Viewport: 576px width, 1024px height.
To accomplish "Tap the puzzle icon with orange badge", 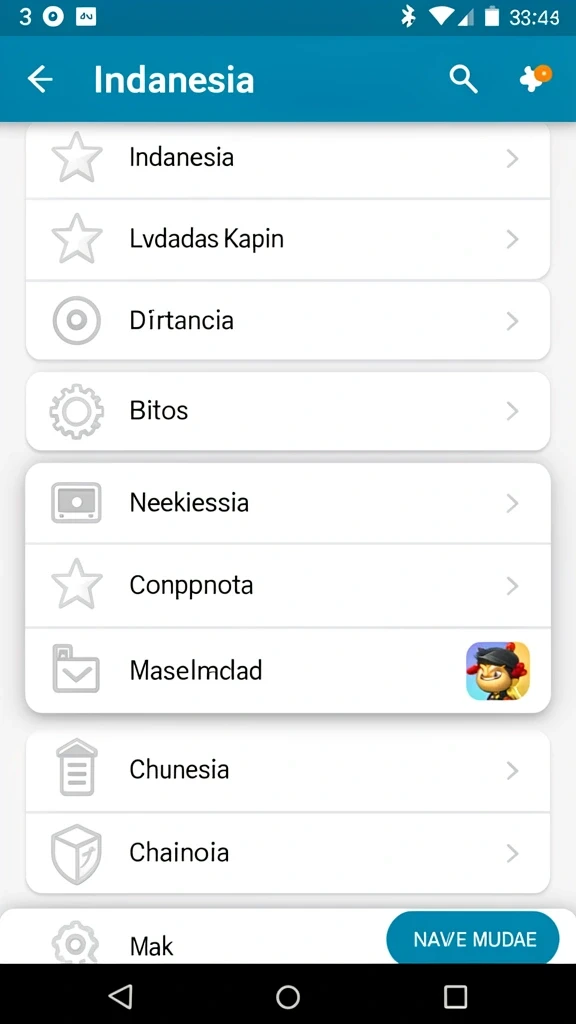I will (535, 78).
